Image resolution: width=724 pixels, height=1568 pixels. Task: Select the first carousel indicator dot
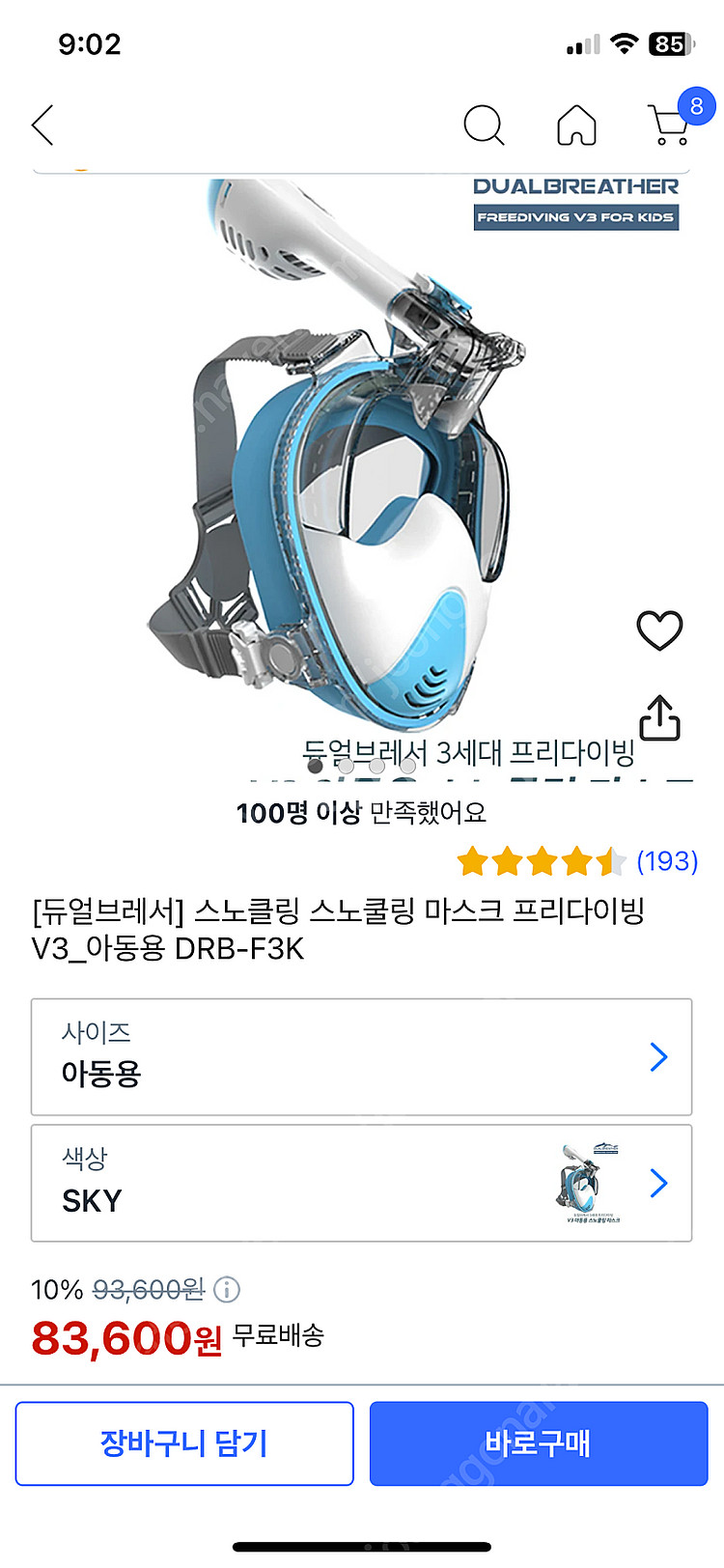(315, 765)
